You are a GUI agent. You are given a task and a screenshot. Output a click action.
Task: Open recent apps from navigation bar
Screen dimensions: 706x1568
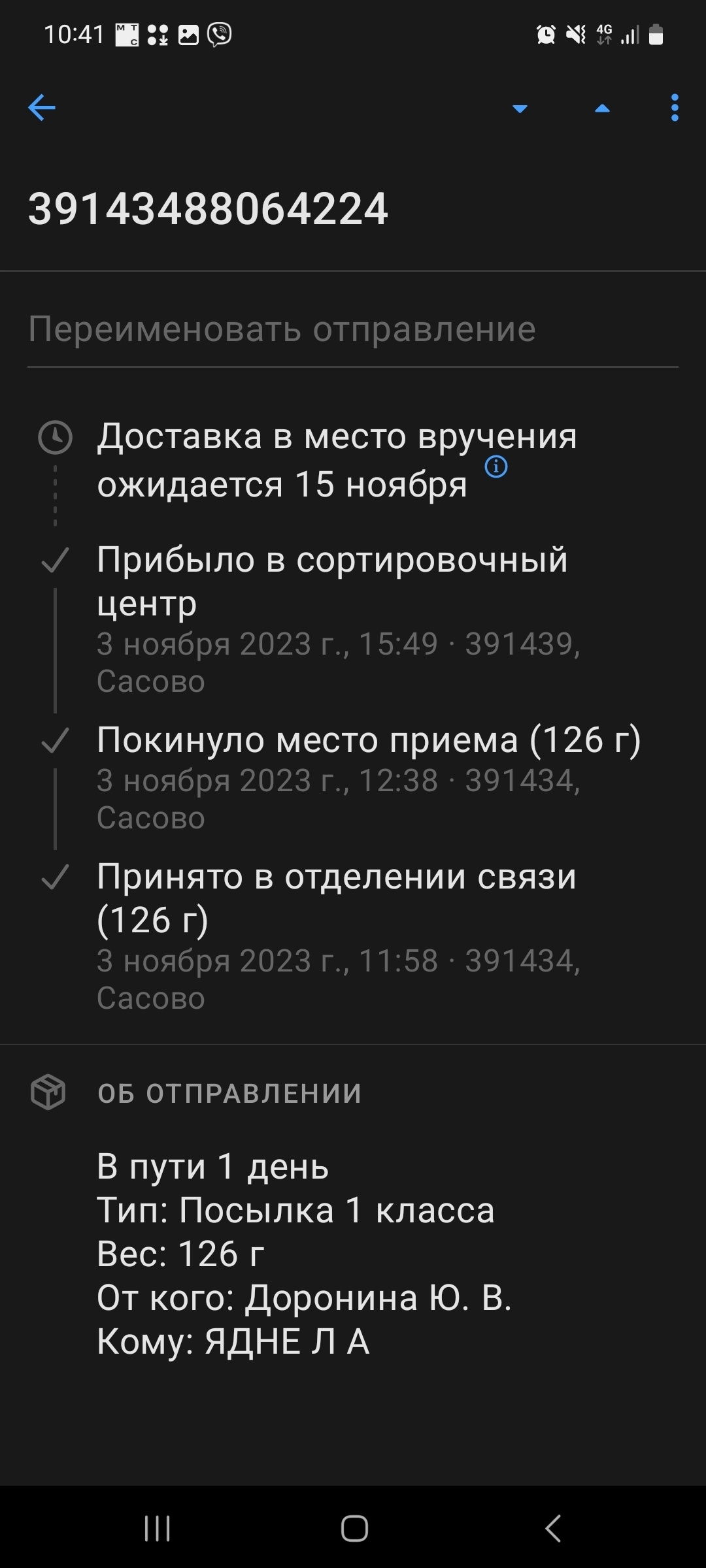coord(157,1528)
